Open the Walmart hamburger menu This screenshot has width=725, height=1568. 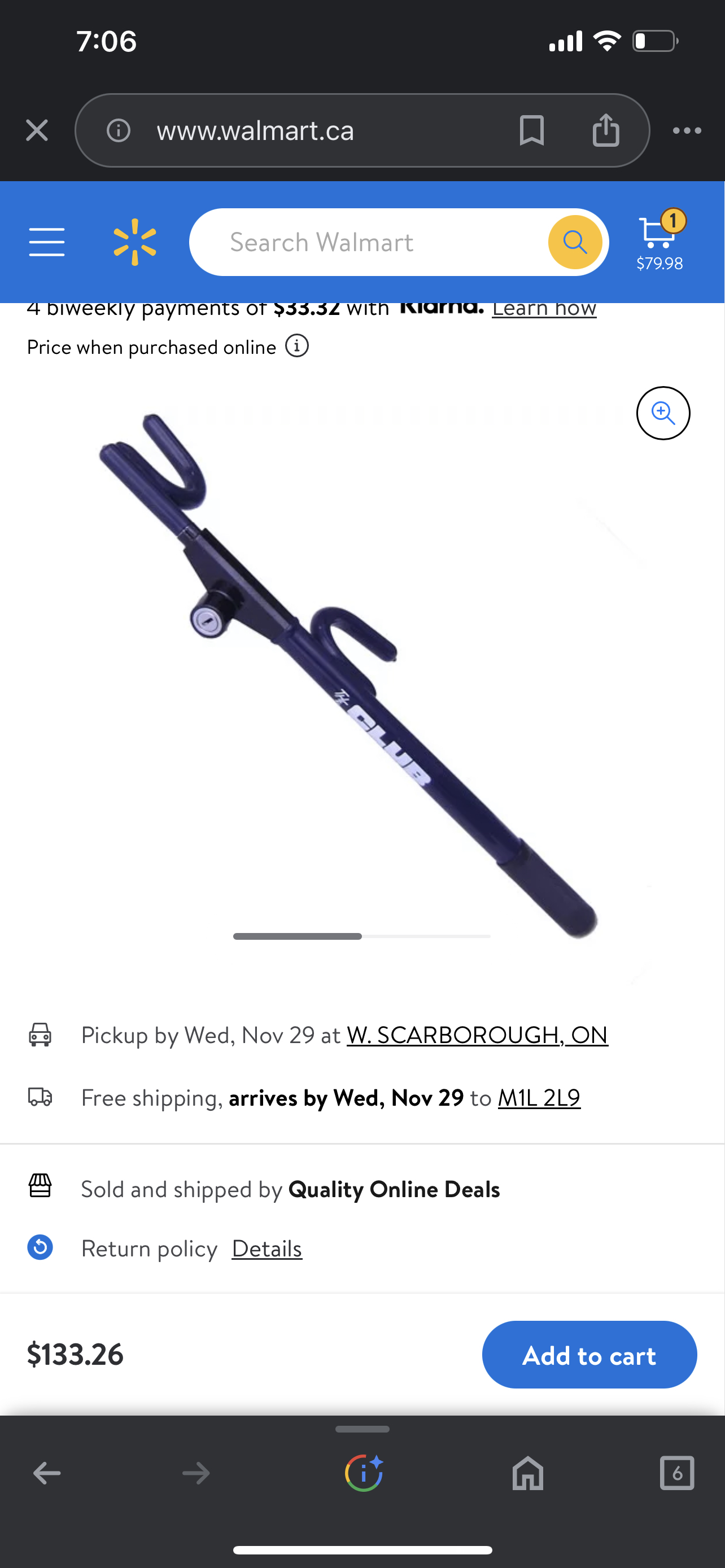coord(47,242)
